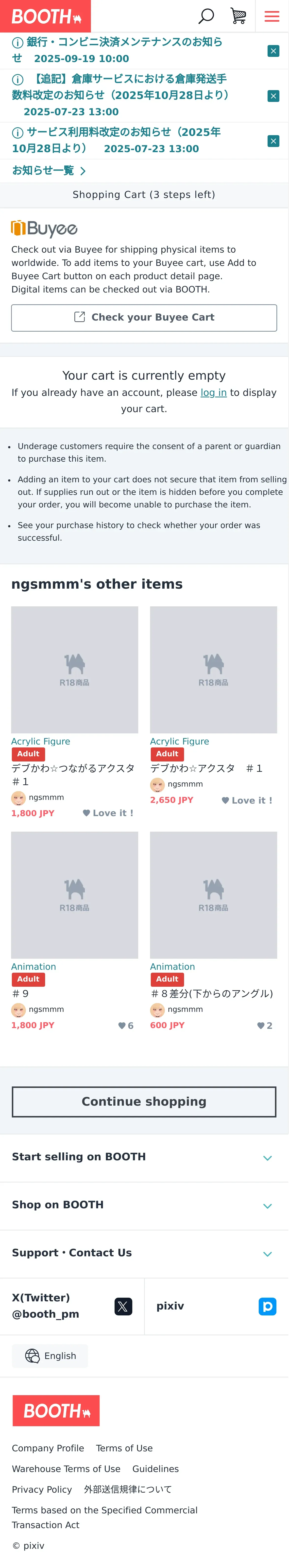
Task: Expand Start selling on BOOTH
Action: point(144,1157)
